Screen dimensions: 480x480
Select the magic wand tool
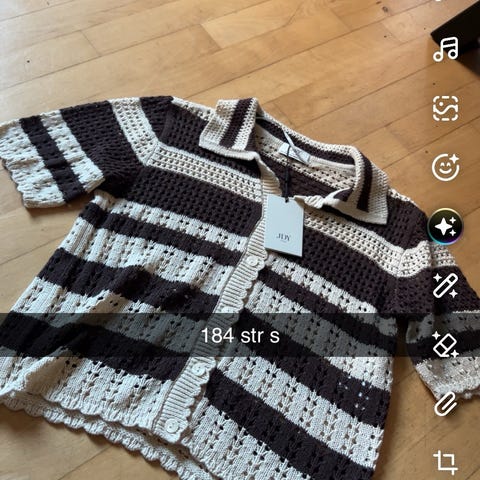[x=446, y=285]
